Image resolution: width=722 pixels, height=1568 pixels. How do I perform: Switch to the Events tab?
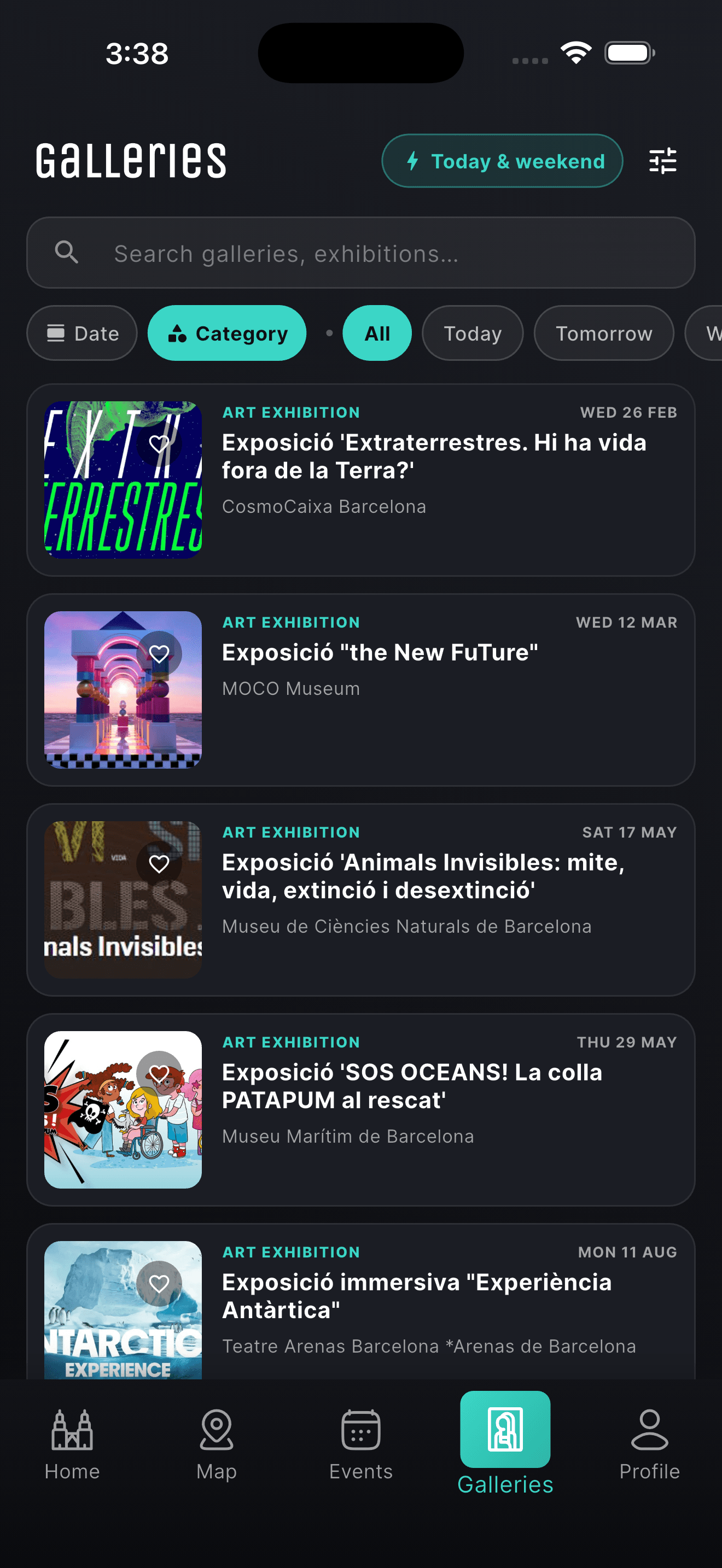coord(361,1445)
